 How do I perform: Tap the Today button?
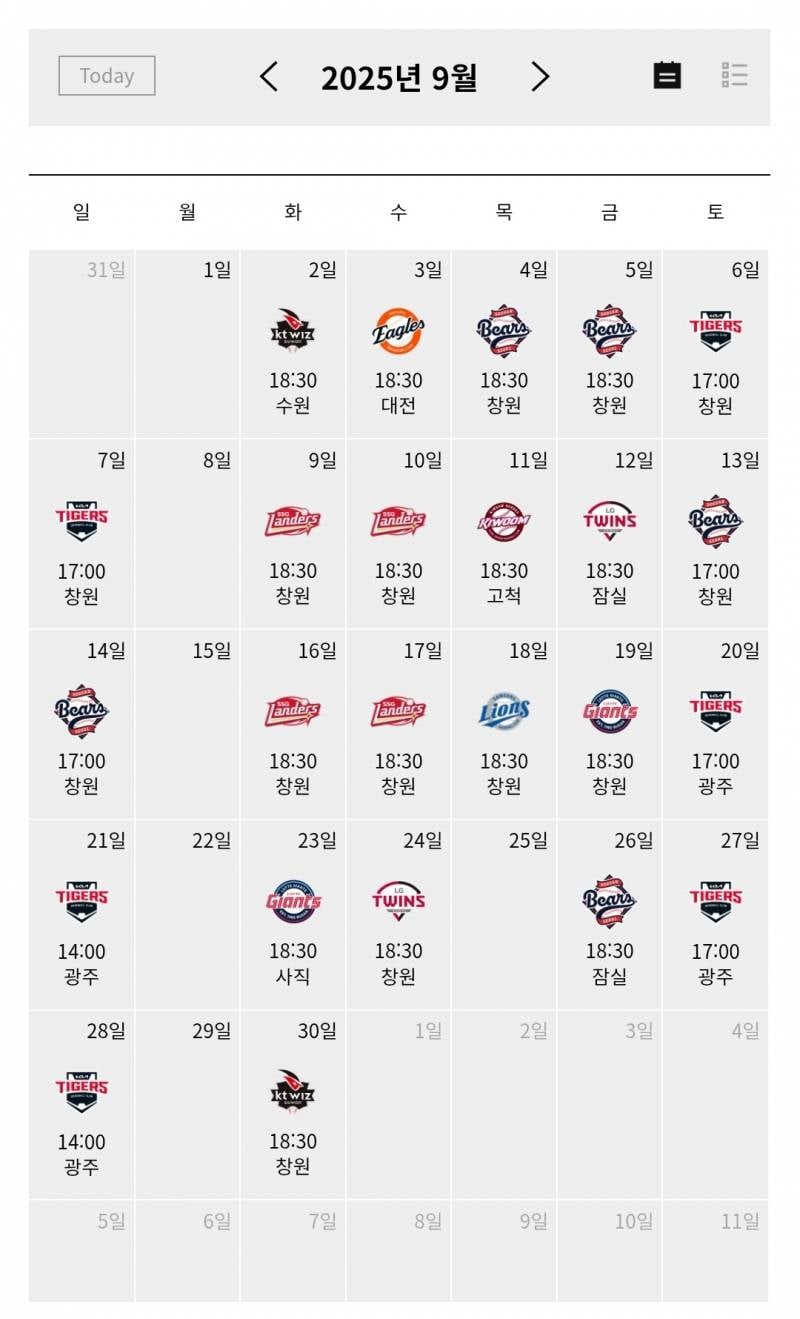point(107,76)
